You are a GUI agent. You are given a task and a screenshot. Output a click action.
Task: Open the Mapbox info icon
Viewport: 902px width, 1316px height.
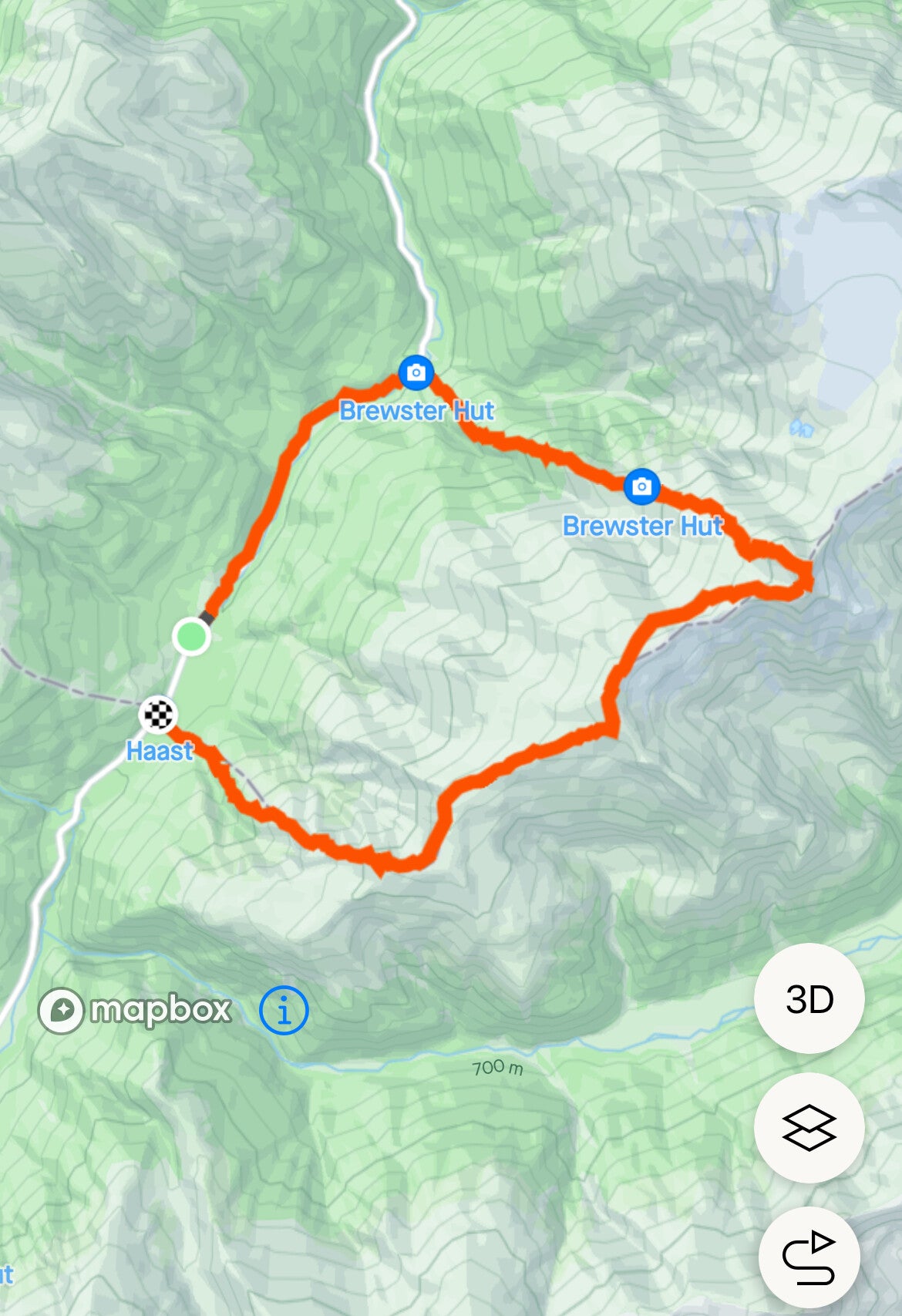pyautogui.click(x=284, y=1009)
